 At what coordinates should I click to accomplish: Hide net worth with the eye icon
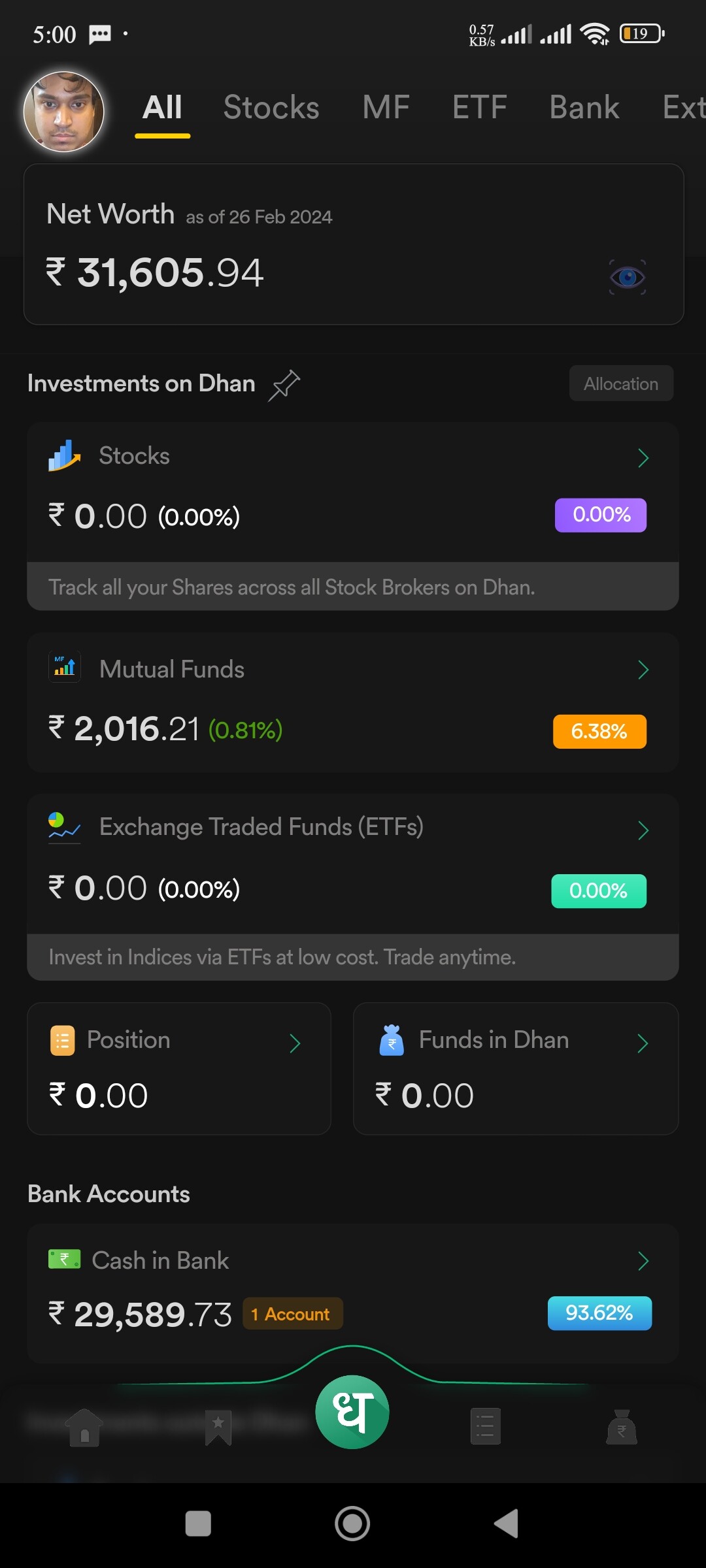pos(628,277)
